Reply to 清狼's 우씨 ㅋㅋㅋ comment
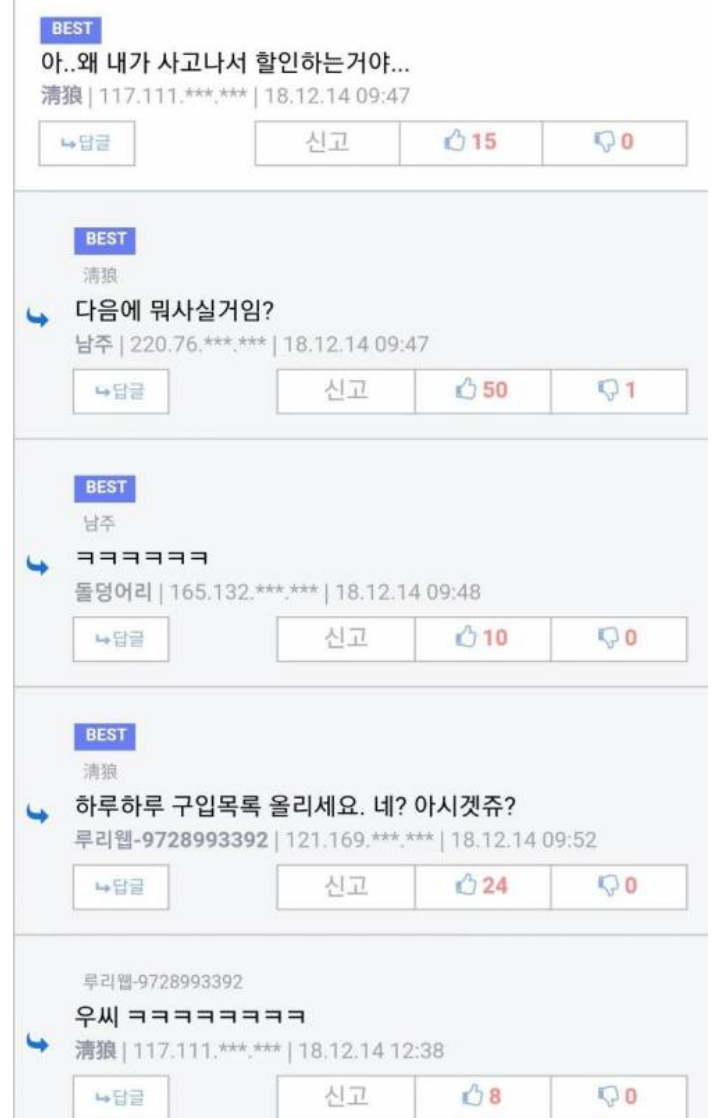720x1118 pixels. tap(120, 1097)
